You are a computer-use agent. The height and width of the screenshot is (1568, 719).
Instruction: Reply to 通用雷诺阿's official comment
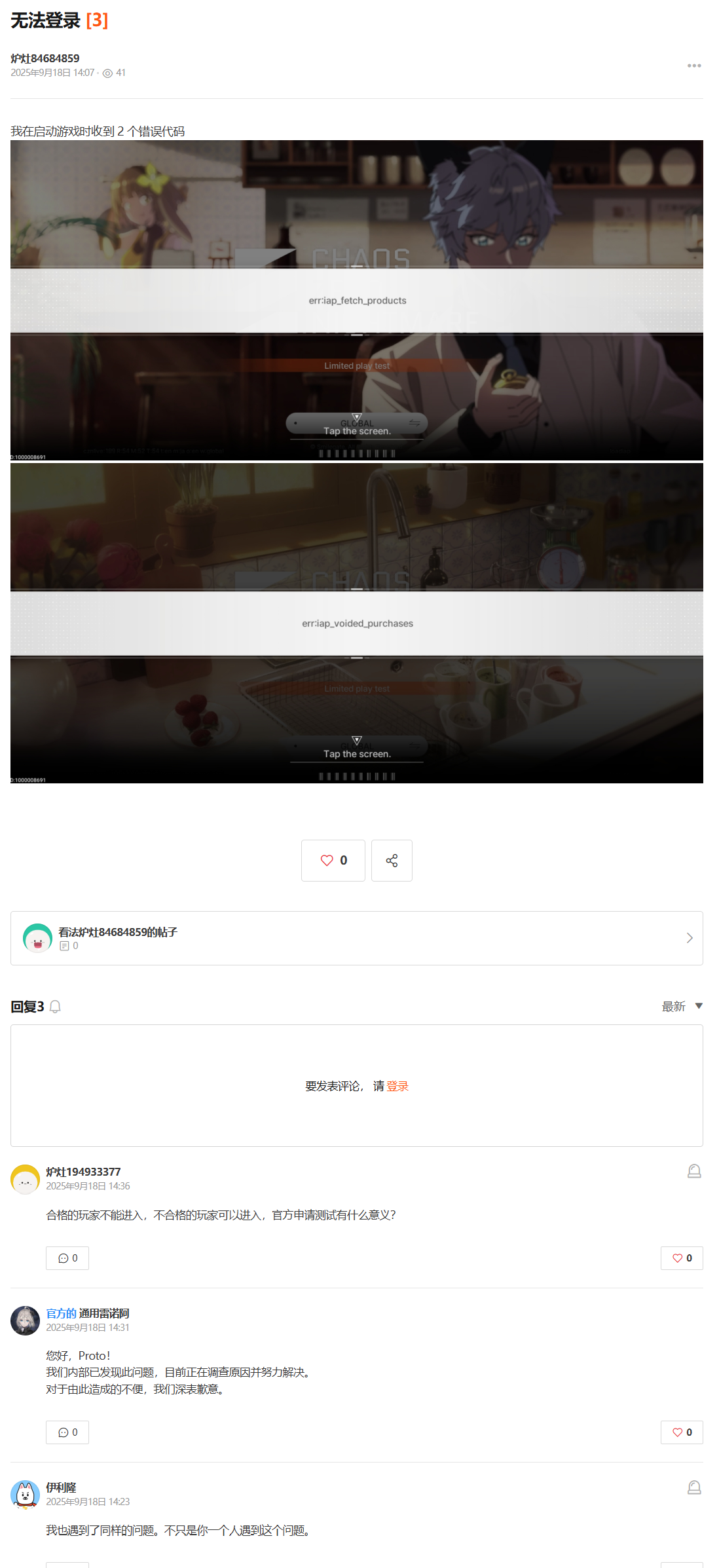[67, 1432]
